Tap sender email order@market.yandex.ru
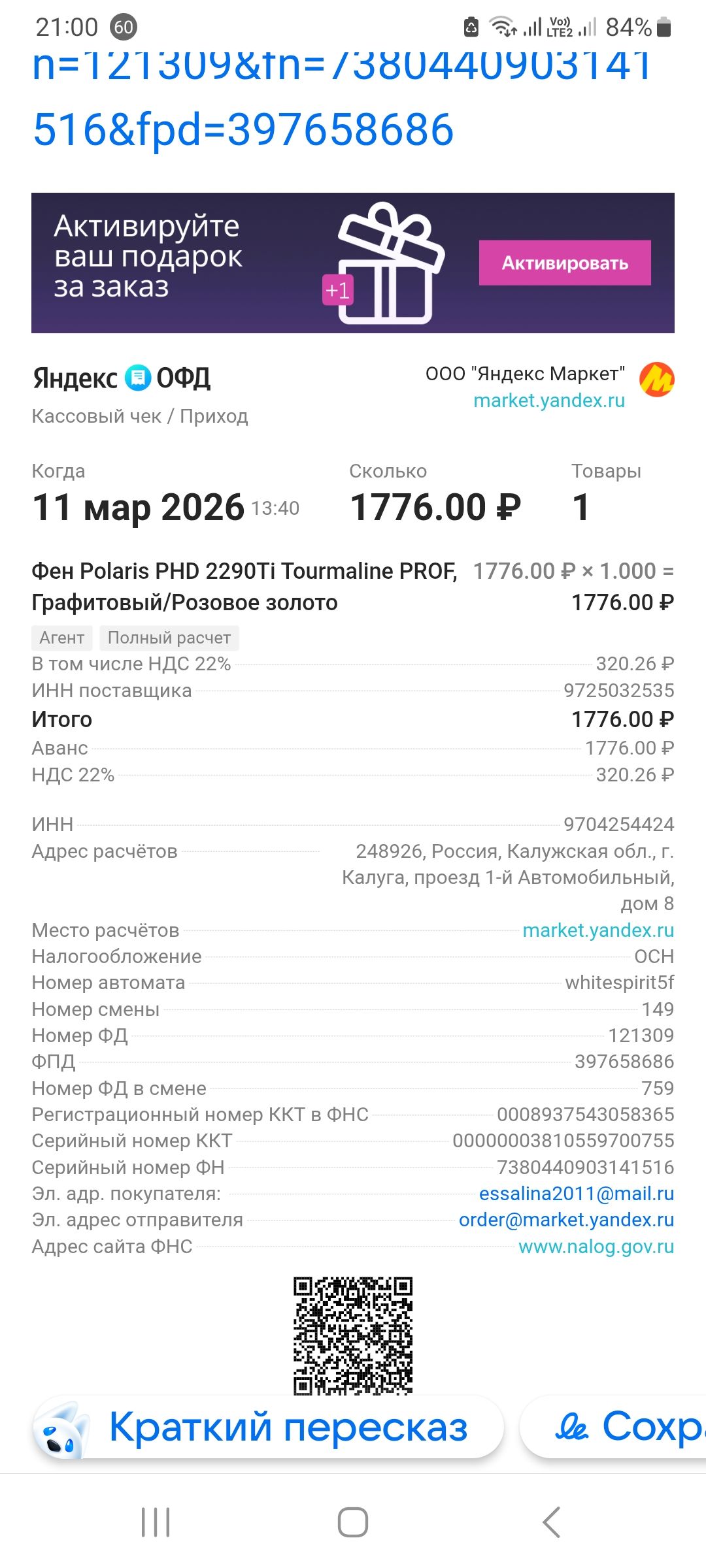The image size is (706, 1568). coord(566,1220)
